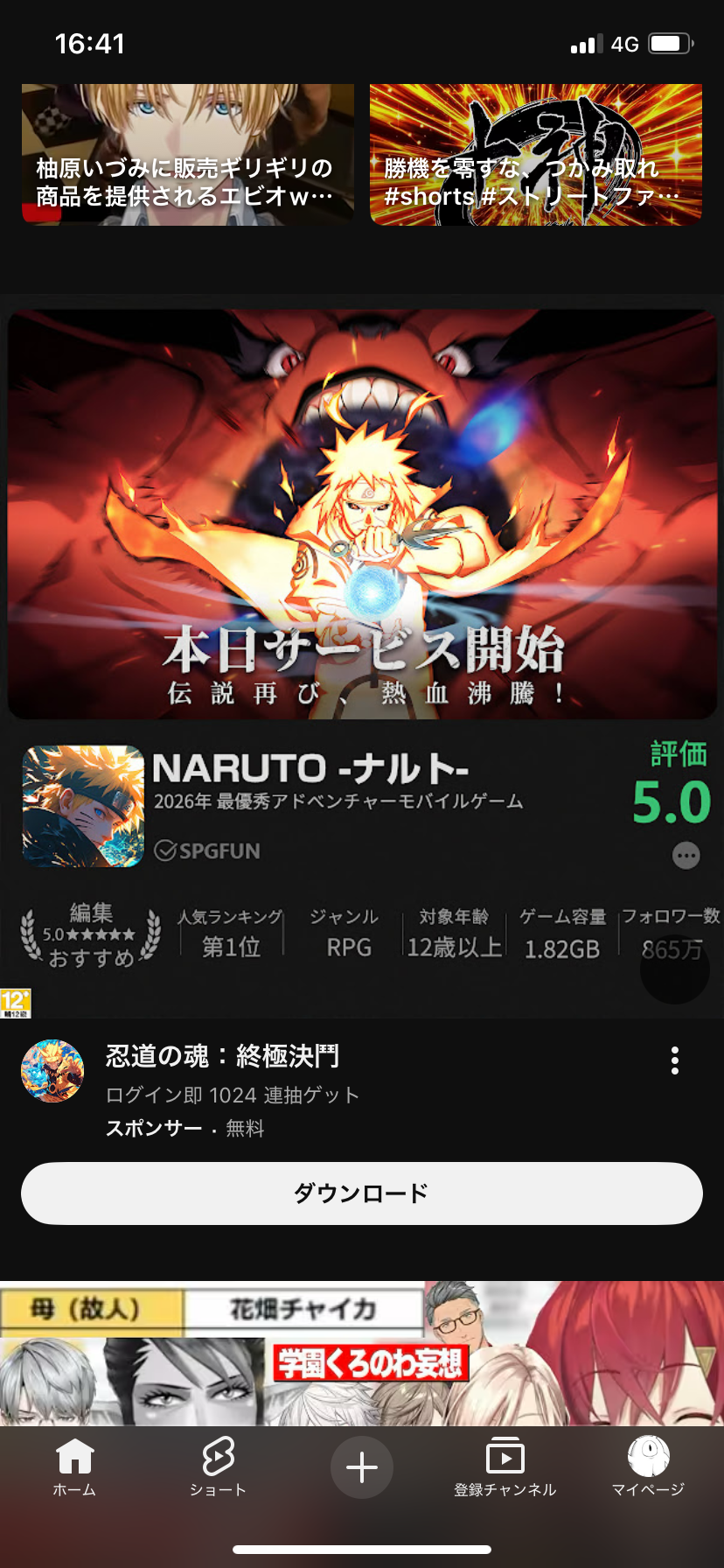Open the 忍道の魂 advertiser avatar
724x1568 pixels.
click(x=52, y=1071)
